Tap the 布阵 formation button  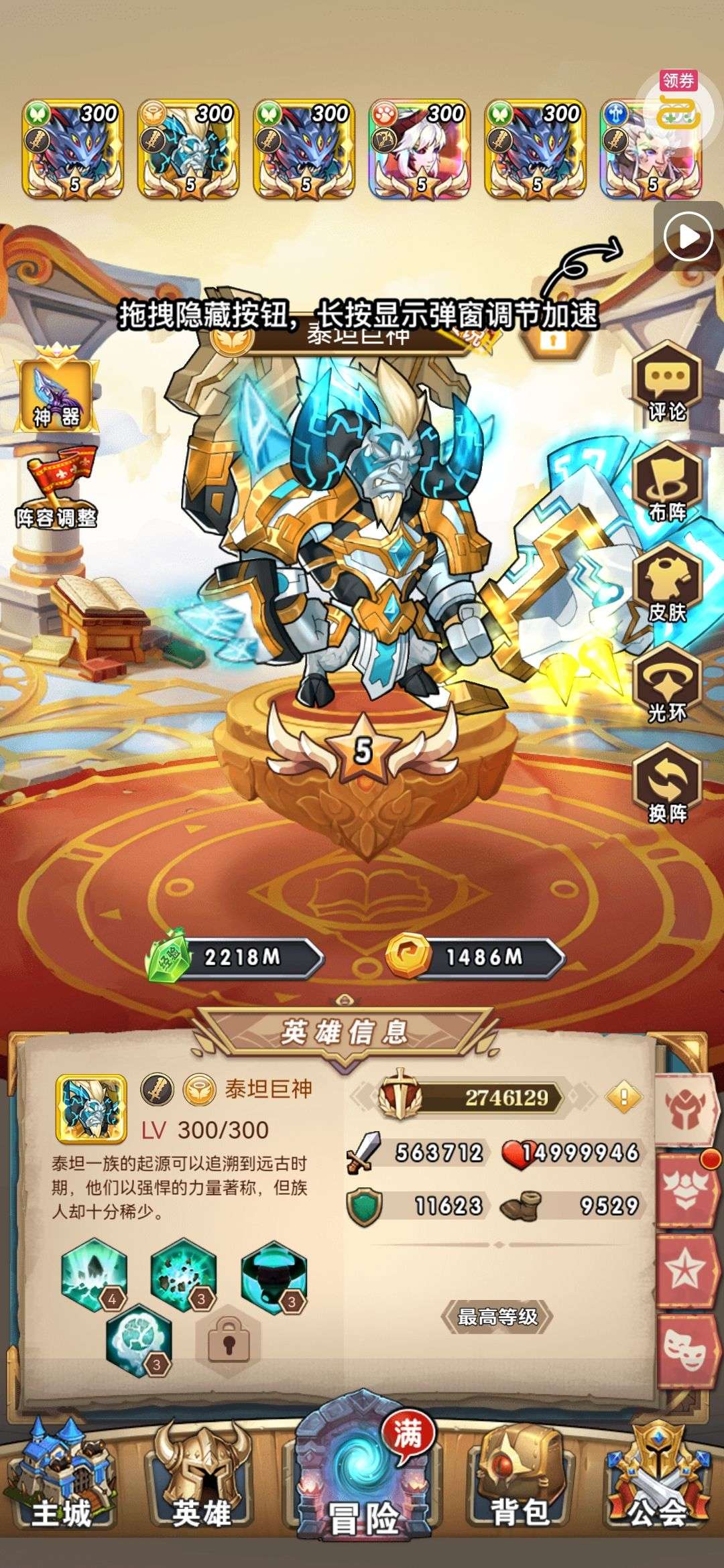coord(667,484)
